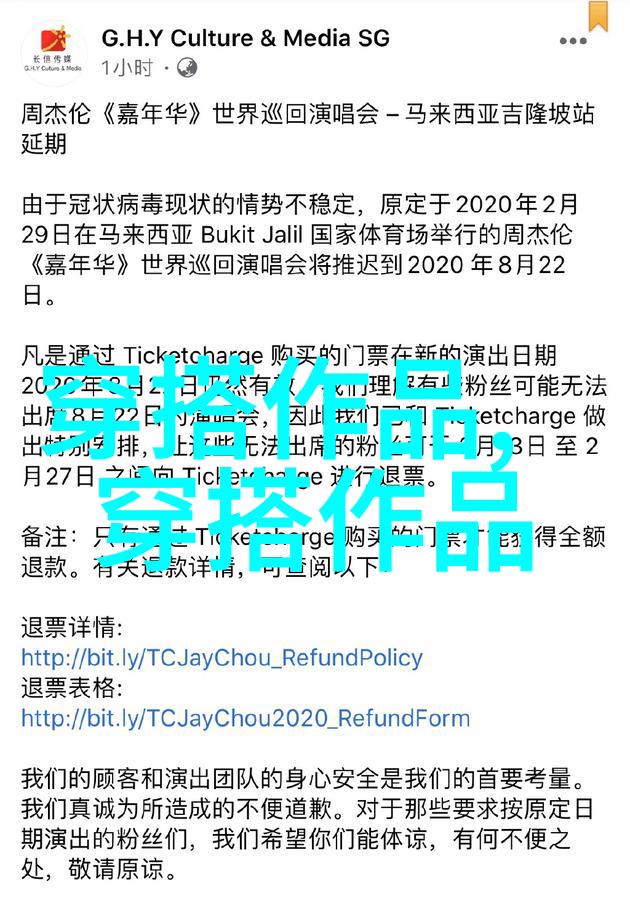Open the TCJayChou_RefundPolicy link
Image resolution: width=630 pixels, height=901 pixels.
[x=222, y=658]
